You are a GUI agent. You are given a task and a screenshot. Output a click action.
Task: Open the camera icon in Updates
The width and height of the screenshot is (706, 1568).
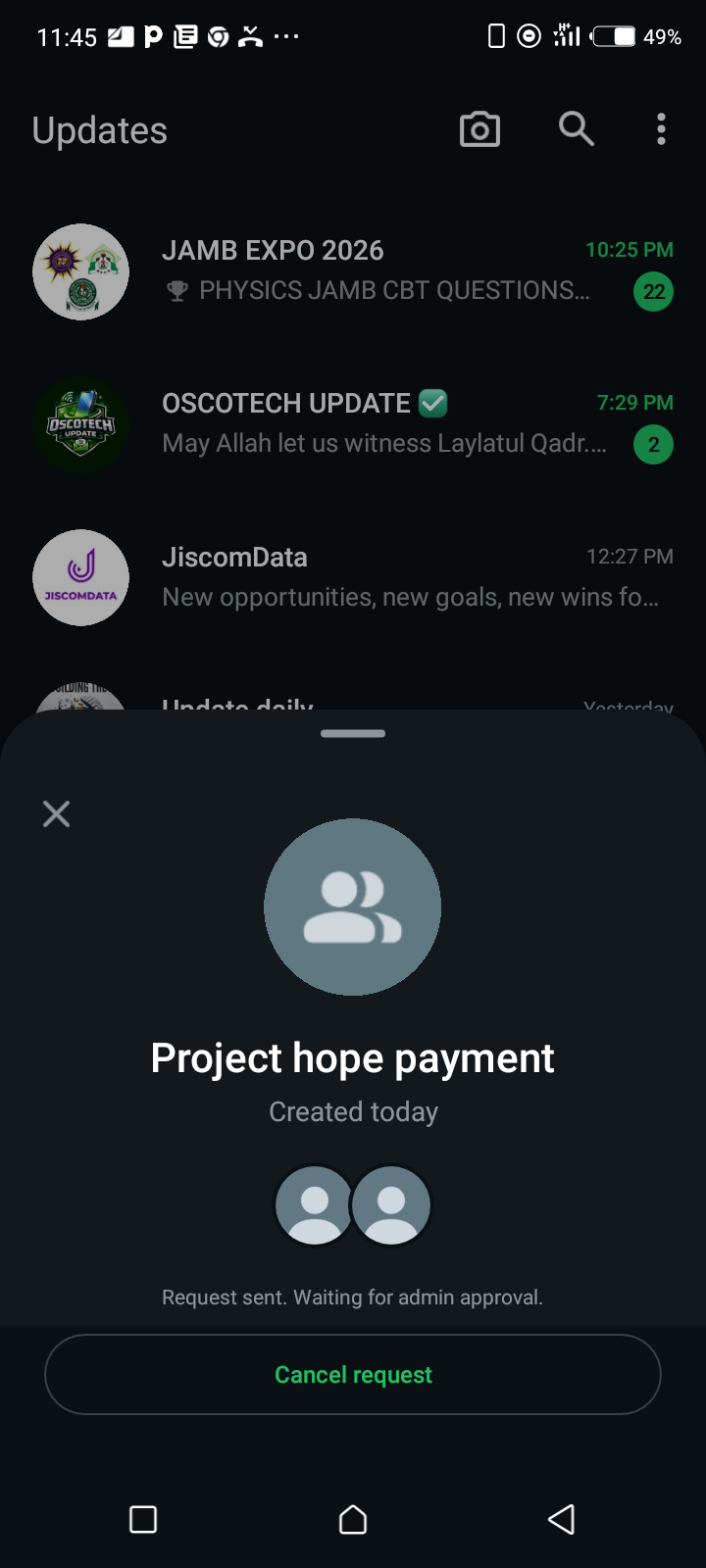point(479,129)
